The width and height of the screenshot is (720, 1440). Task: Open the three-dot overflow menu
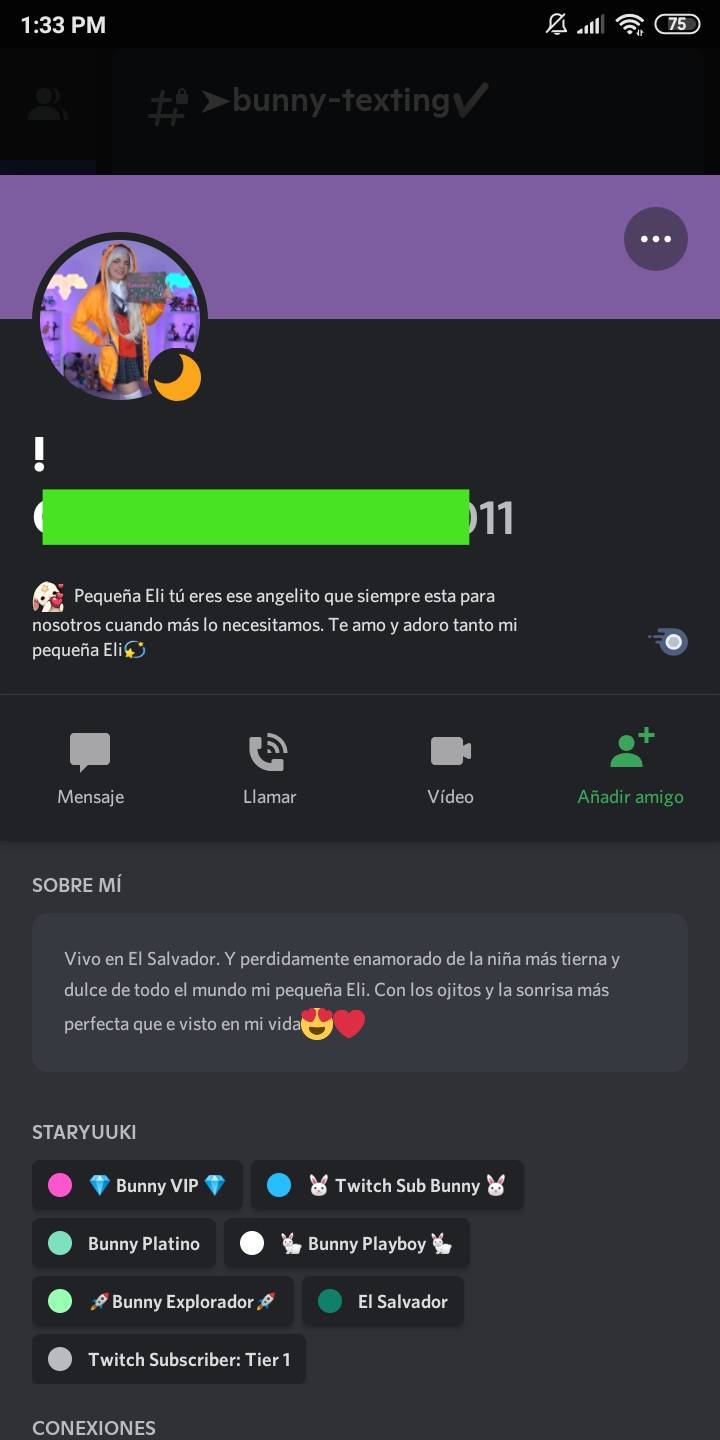(x=656, y=239)
